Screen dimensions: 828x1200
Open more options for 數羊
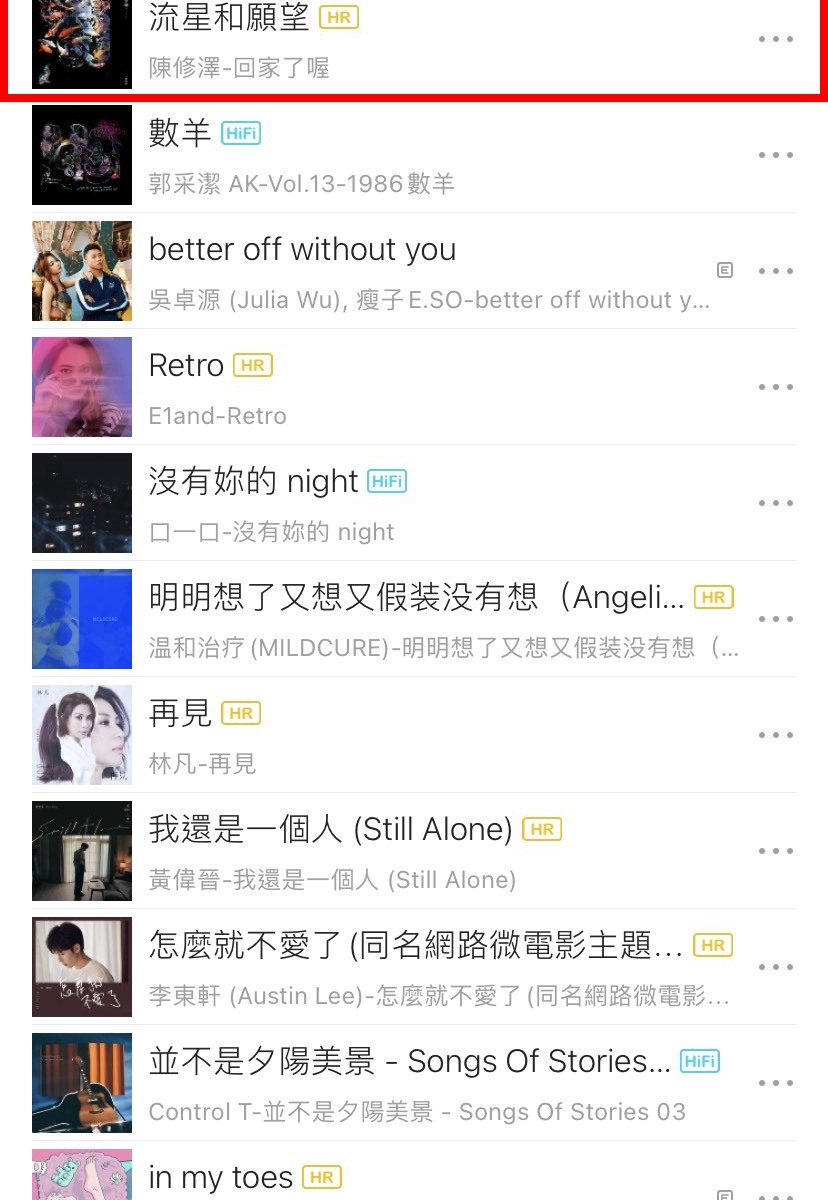(775, 155)
